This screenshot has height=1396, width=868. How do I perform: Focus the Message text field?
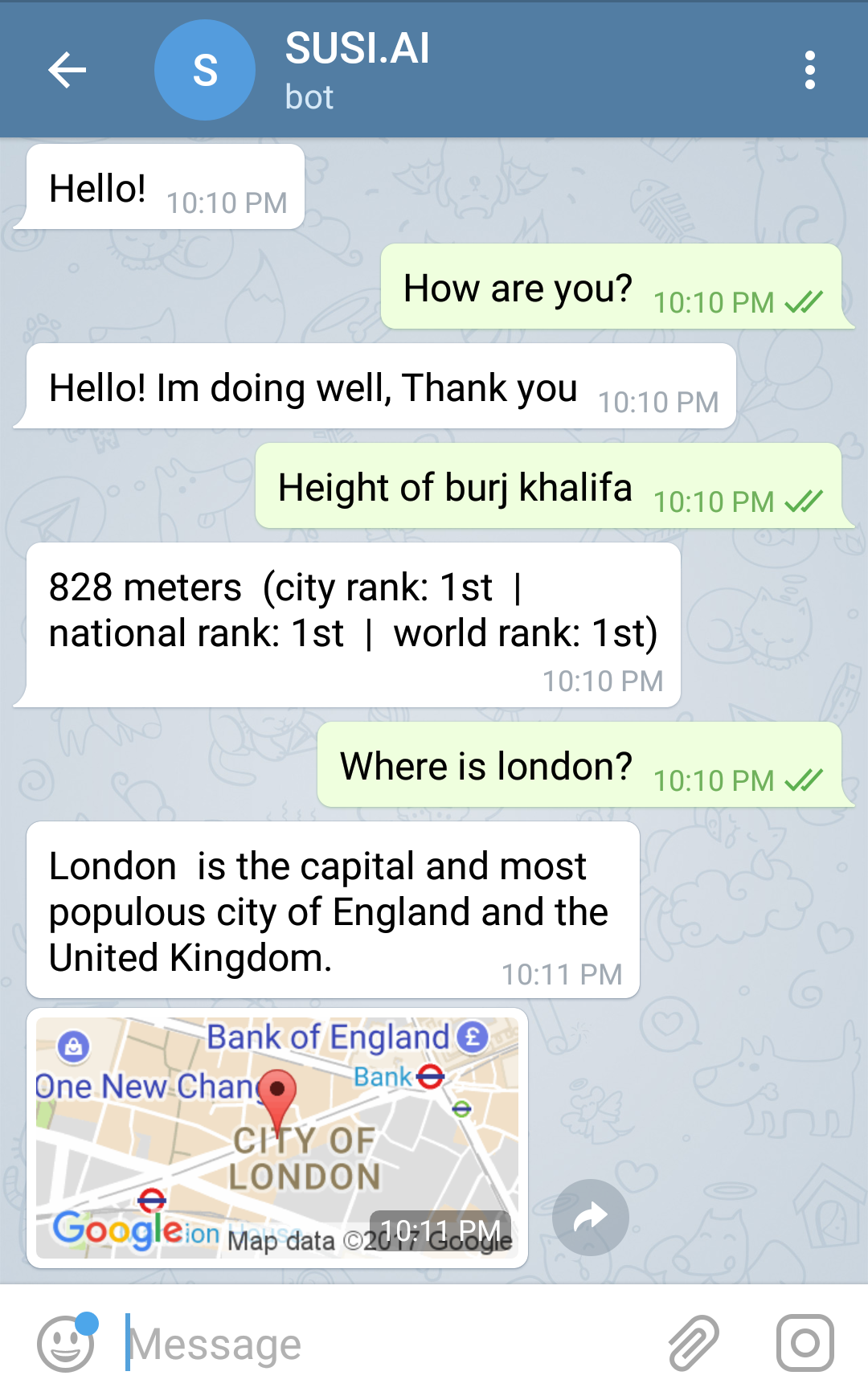[x=386, y=1343]
